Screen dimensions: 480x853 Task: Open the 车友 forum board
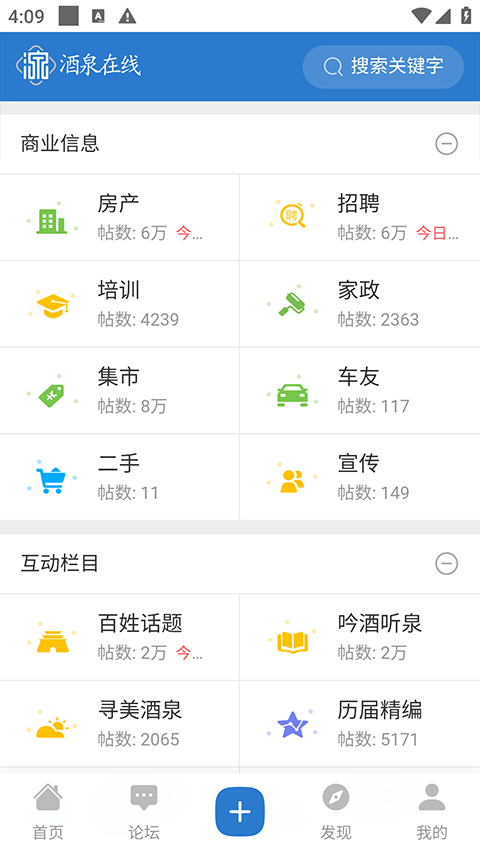click(360, 391)
